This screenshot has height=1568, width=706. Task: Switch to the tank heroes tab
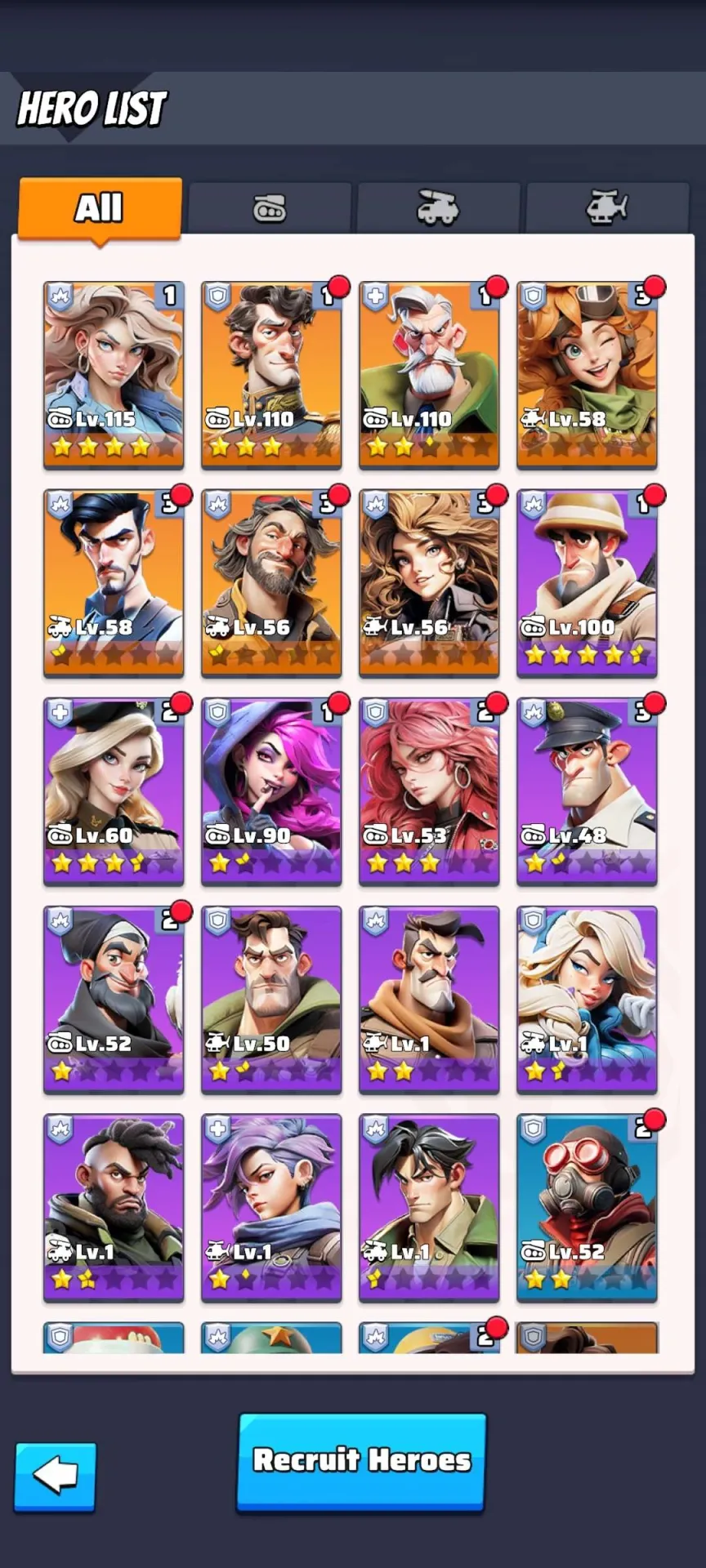[270, 208]
